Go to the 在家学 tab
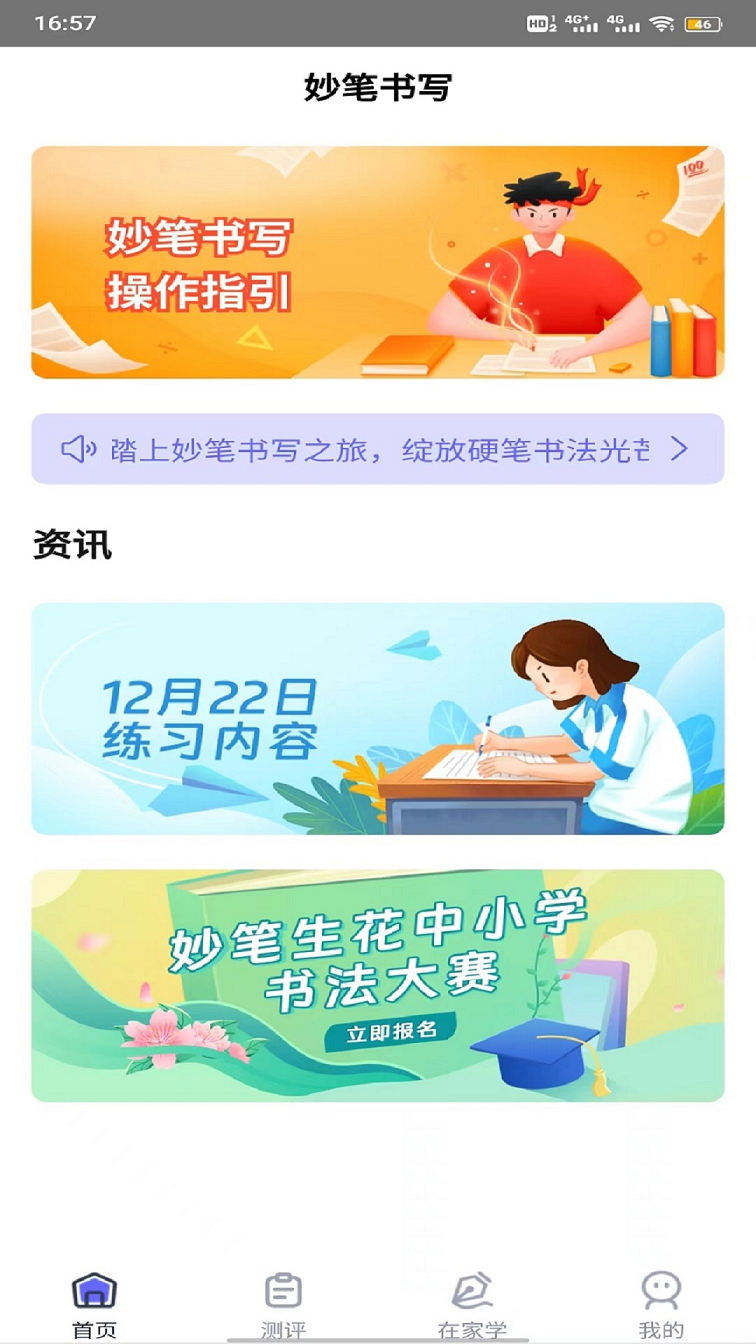Image resolution: width=756 pixels, height=1344 pixels. [x=472, y=1305]
